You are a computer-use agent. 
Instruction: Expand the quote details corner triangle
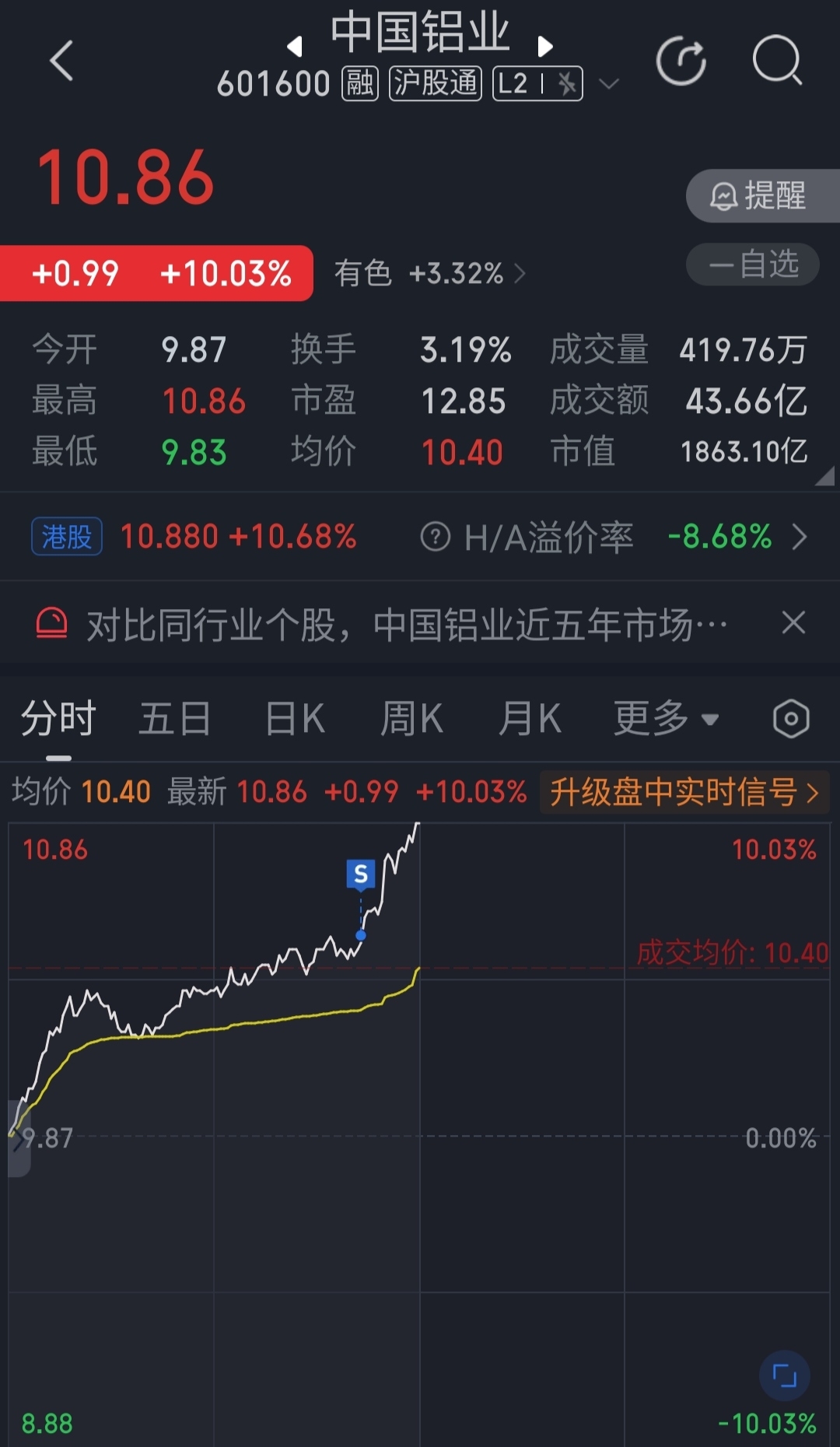point(824,476)
